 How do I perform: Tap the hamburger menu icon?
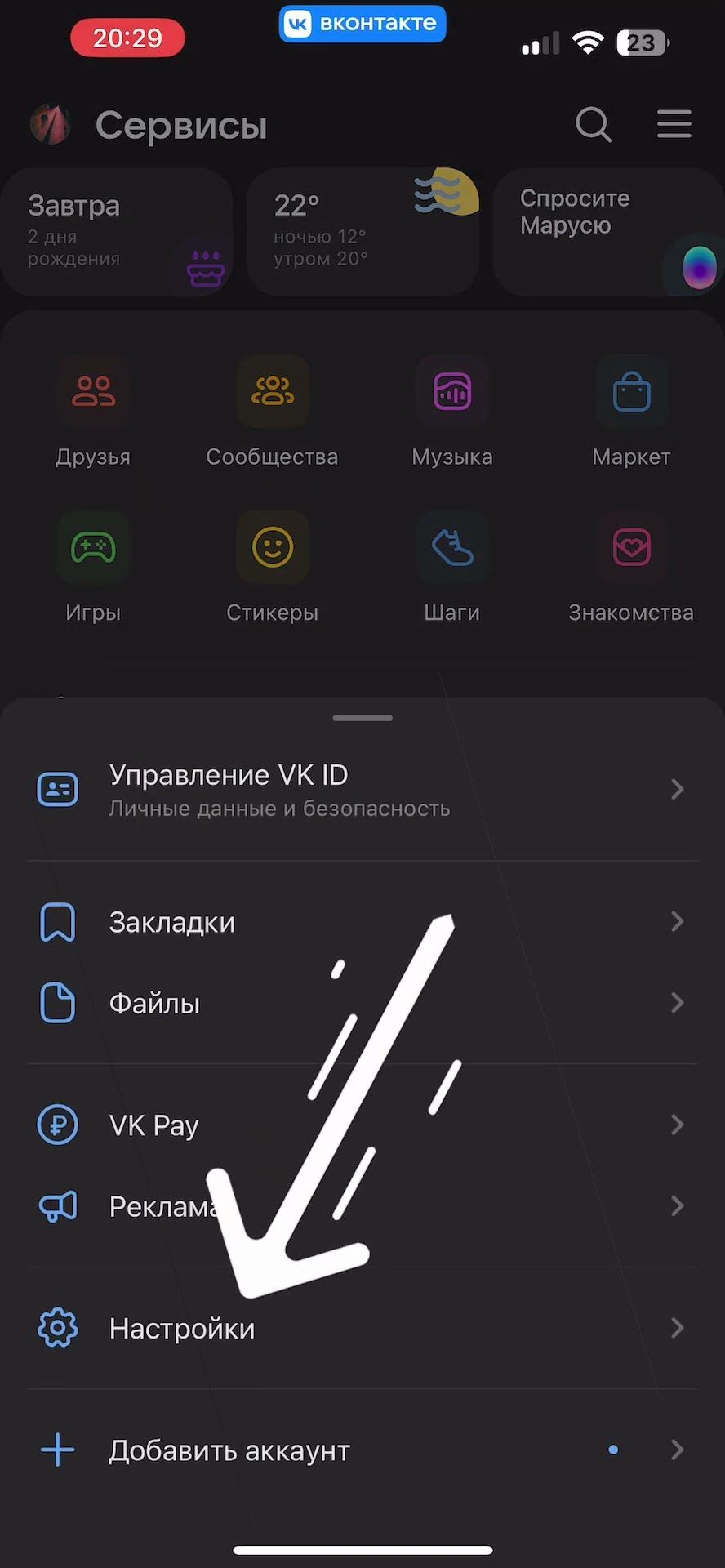[674, 125]
